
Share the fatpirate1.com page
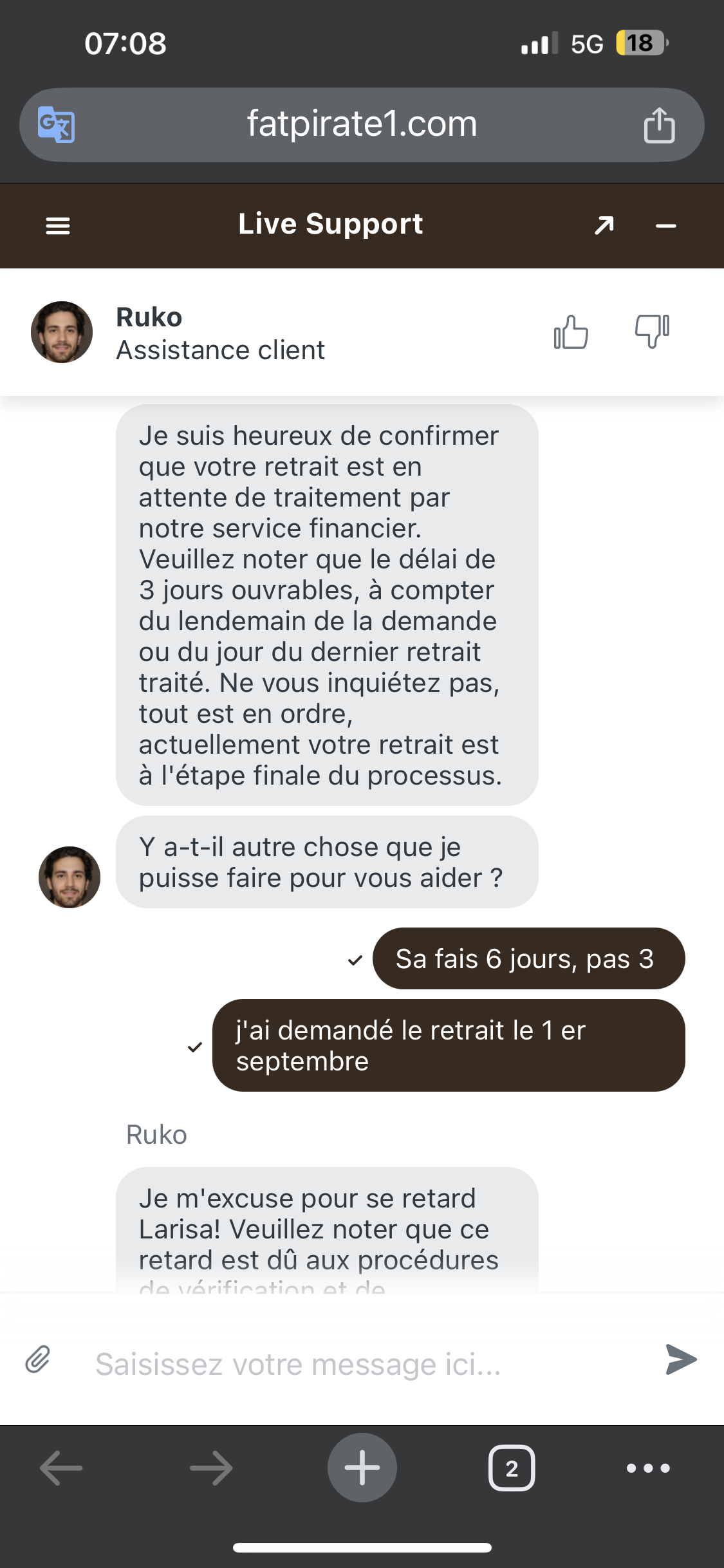[659, 125]
